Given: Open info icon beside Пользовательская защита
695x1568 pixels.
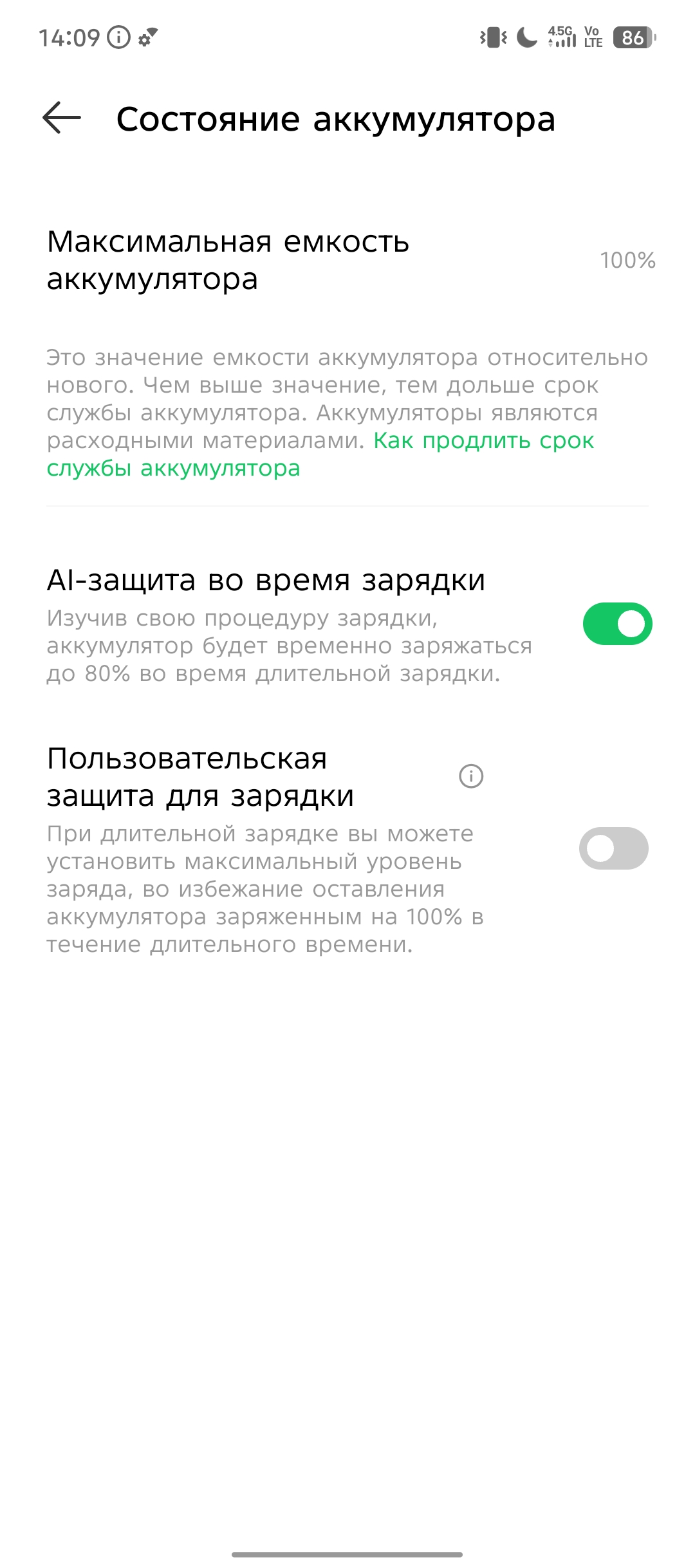Looking at the screenshot, I should (x=471, y=776).
